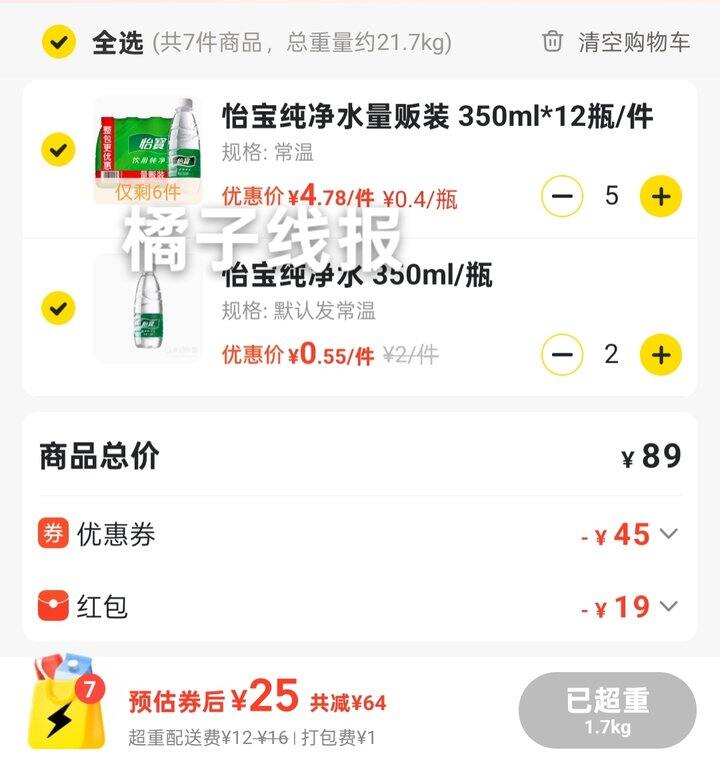Expand the 红包 red packet details

pyautogui.click(x=668, y=606)
